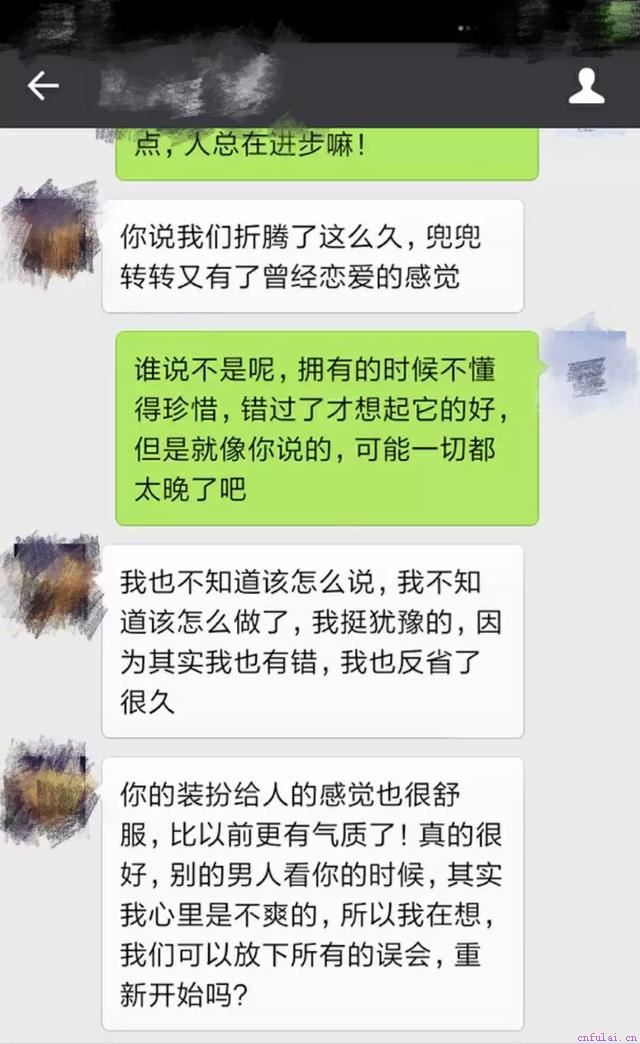
Task: Open chat details via the person icon
Action: [x=586, y=87]
